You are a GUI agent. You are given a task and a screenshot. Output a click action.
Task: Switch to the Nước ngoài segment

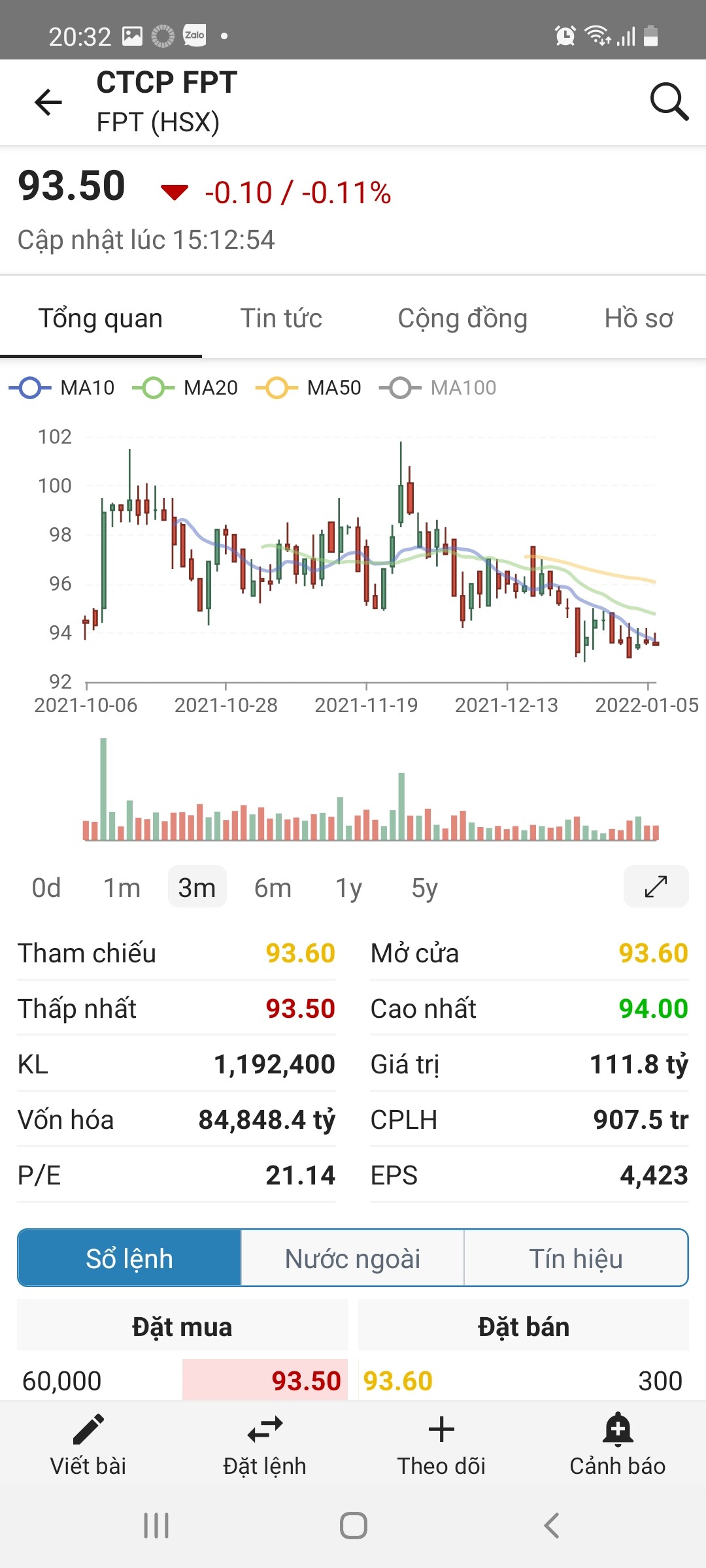352,1258
